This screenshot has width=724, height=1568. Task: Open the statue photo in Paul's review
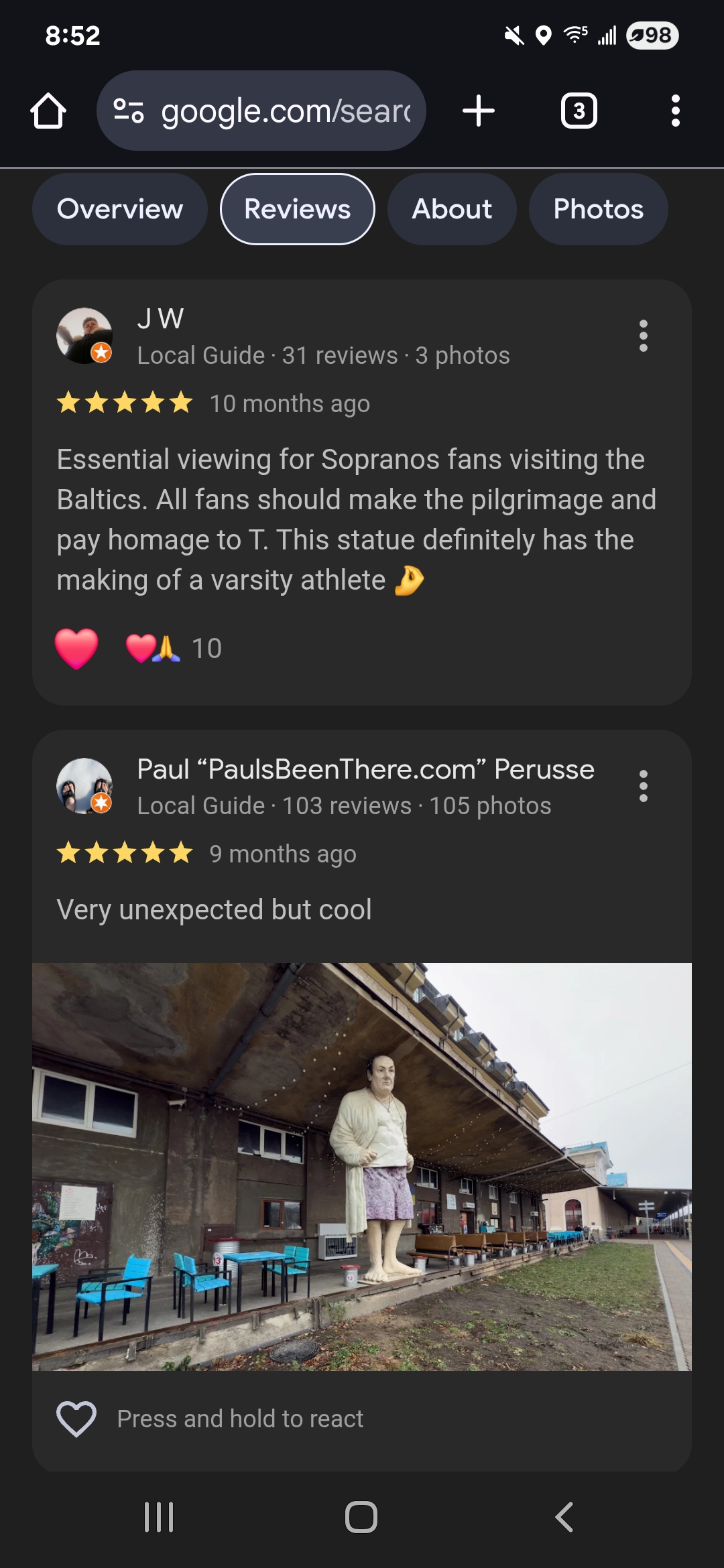coord(362,1167)
